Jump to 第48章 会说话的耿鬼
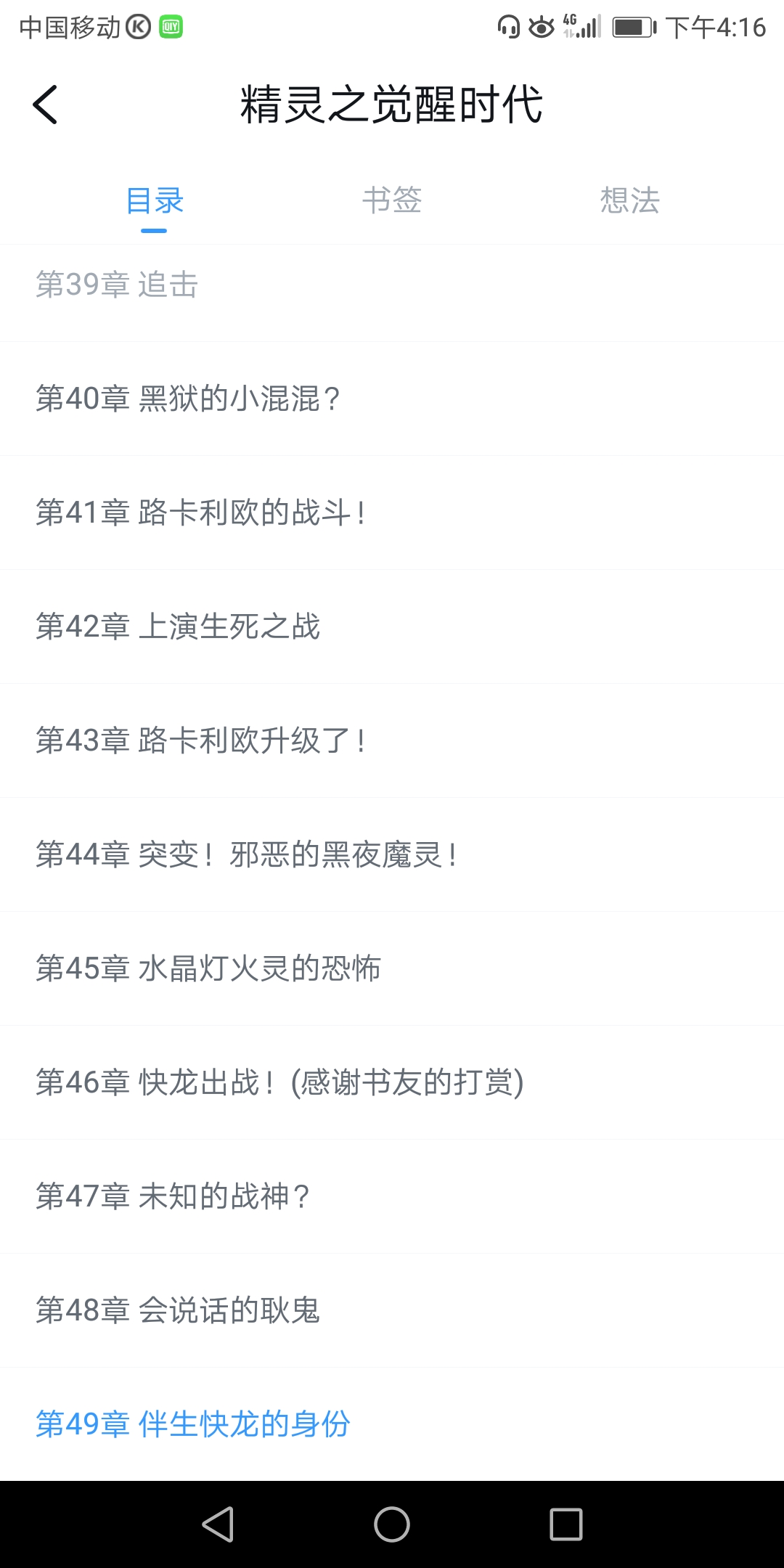Viewport: 784px width, 1568px height. click(179, 1310)
